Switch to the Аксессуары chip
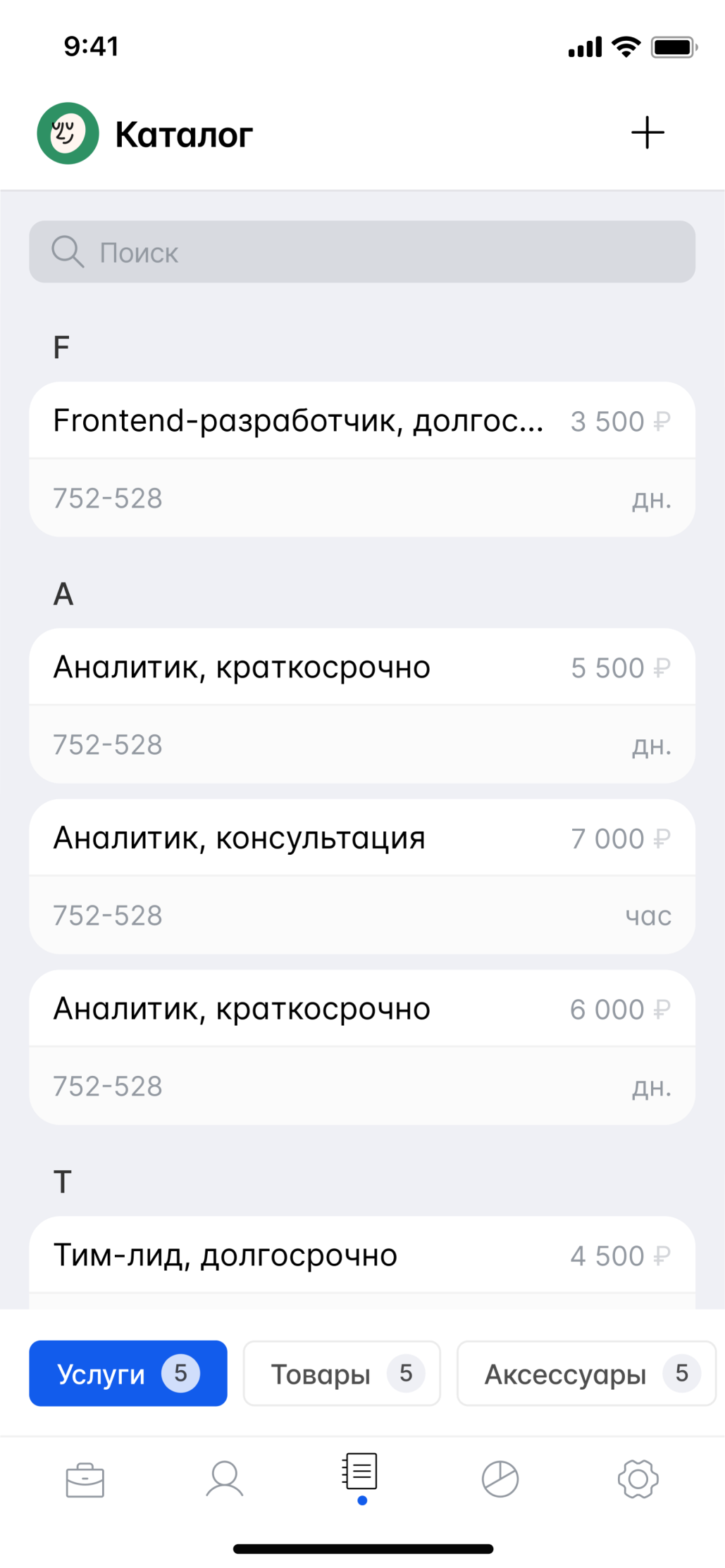Screen dimensions: 725x1568 (x=586, y=1373)
